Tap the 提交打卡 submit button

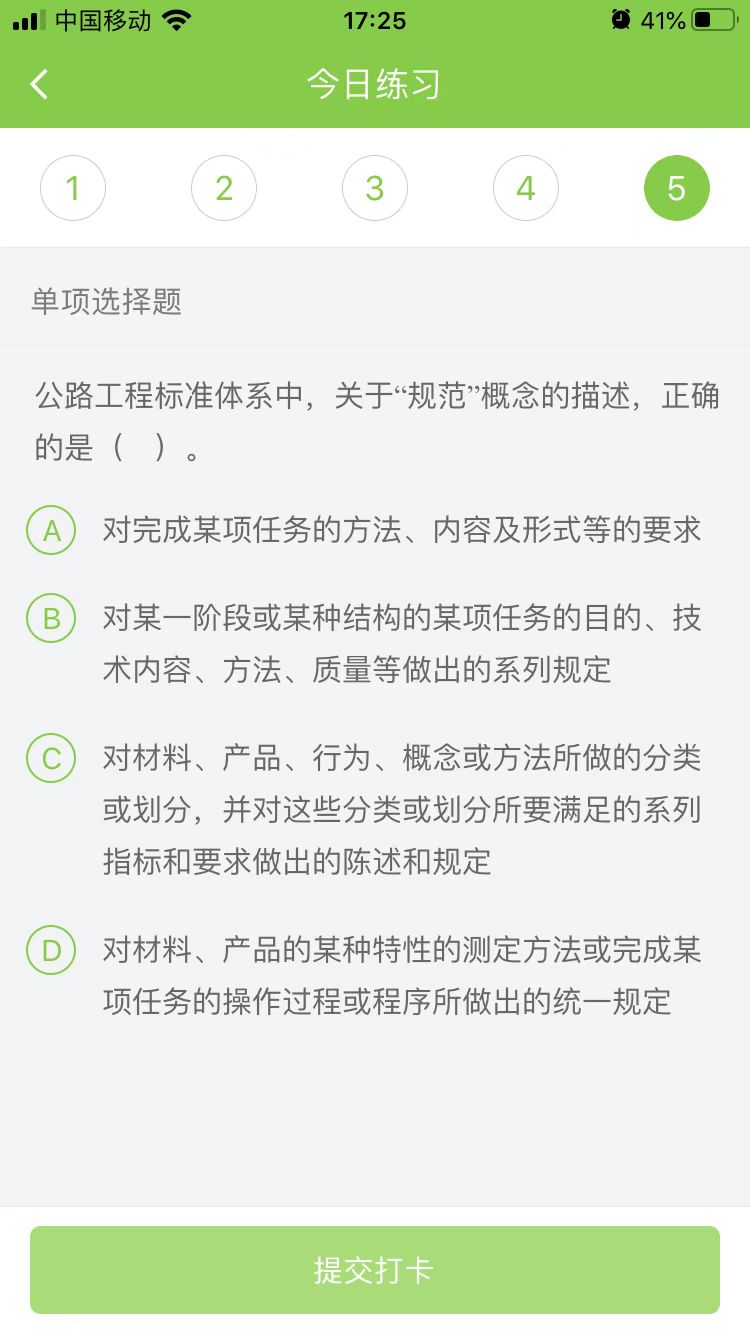pos(375,1270)
